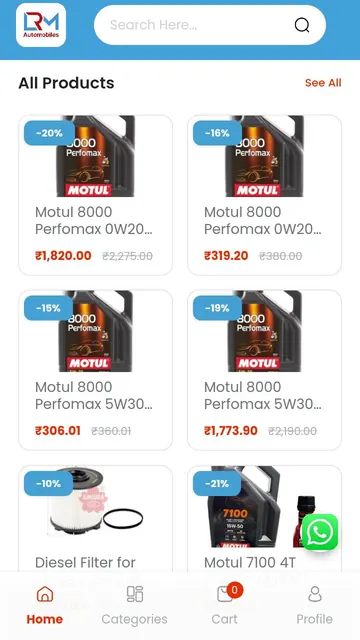Open the Motul 8000 Perfomax 0W20 card priced ₹319.20

coord(264,195)
